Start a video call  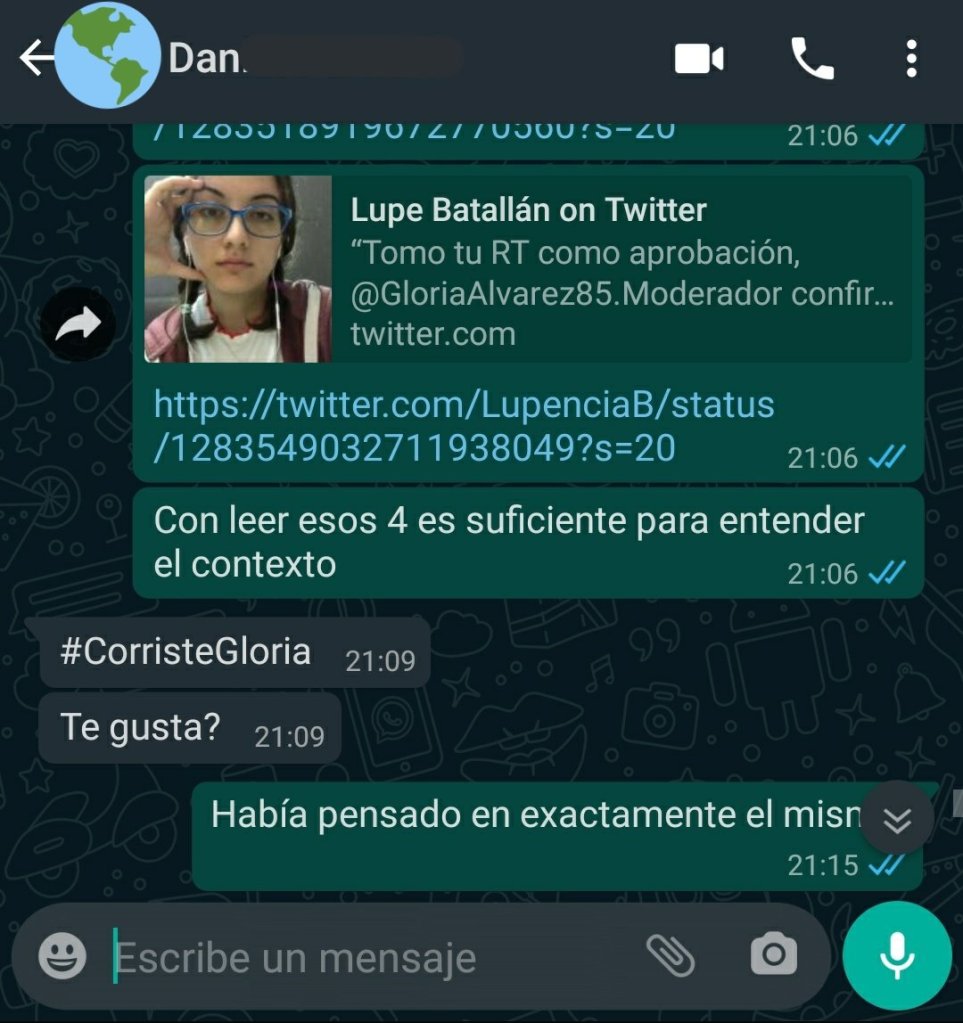699,59
